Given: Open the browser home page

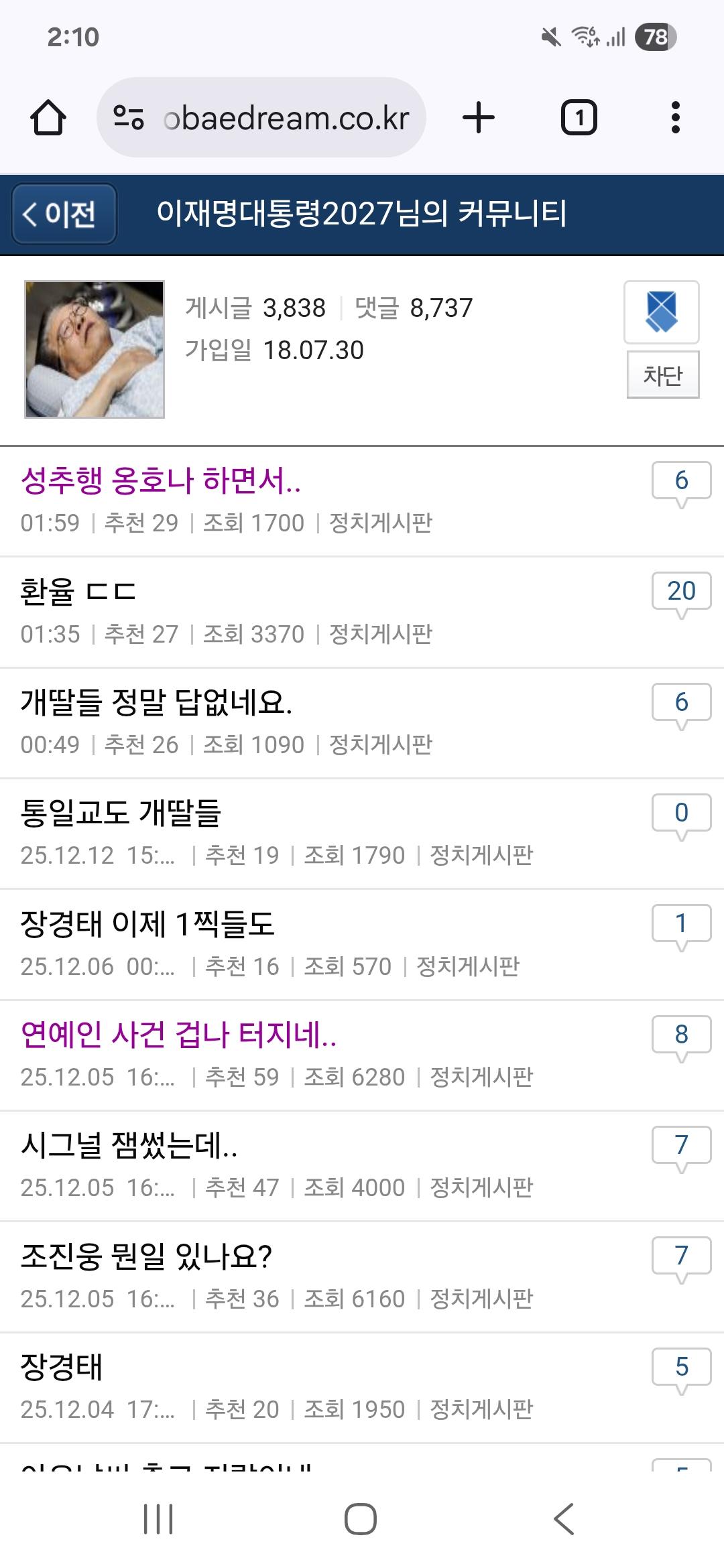Looking at the screenshot, I should click(x=48, y=118).
